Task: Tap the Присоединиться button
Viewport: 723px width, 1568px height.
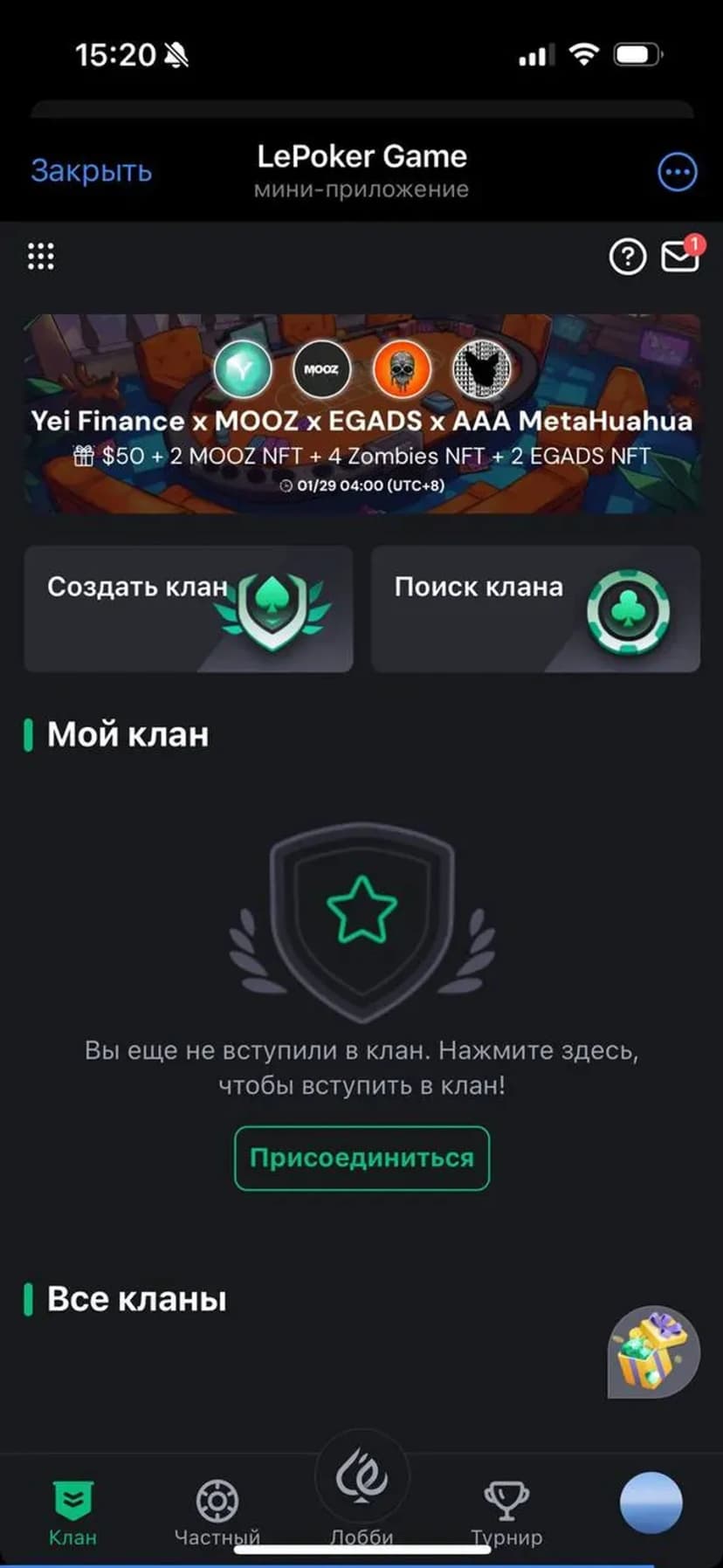Action: 361,1158
